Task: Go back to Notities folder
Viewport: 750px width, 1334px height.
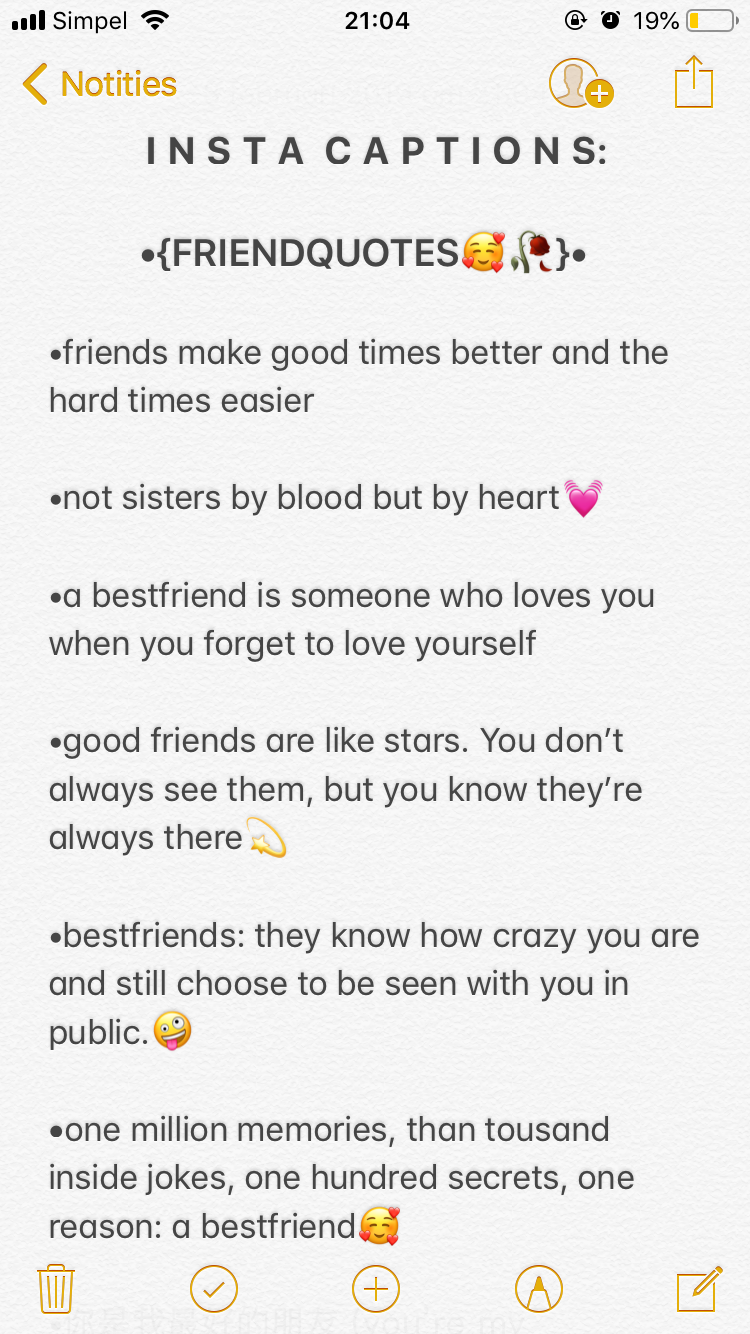Action: 100,84
